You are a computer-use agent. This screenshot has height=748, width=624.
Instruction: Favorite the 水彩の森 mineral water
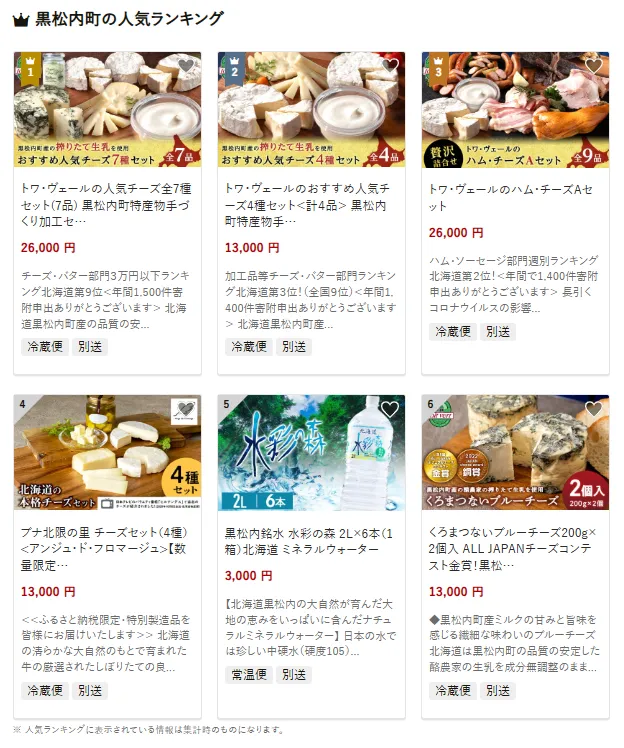click(x=390, y=409)
